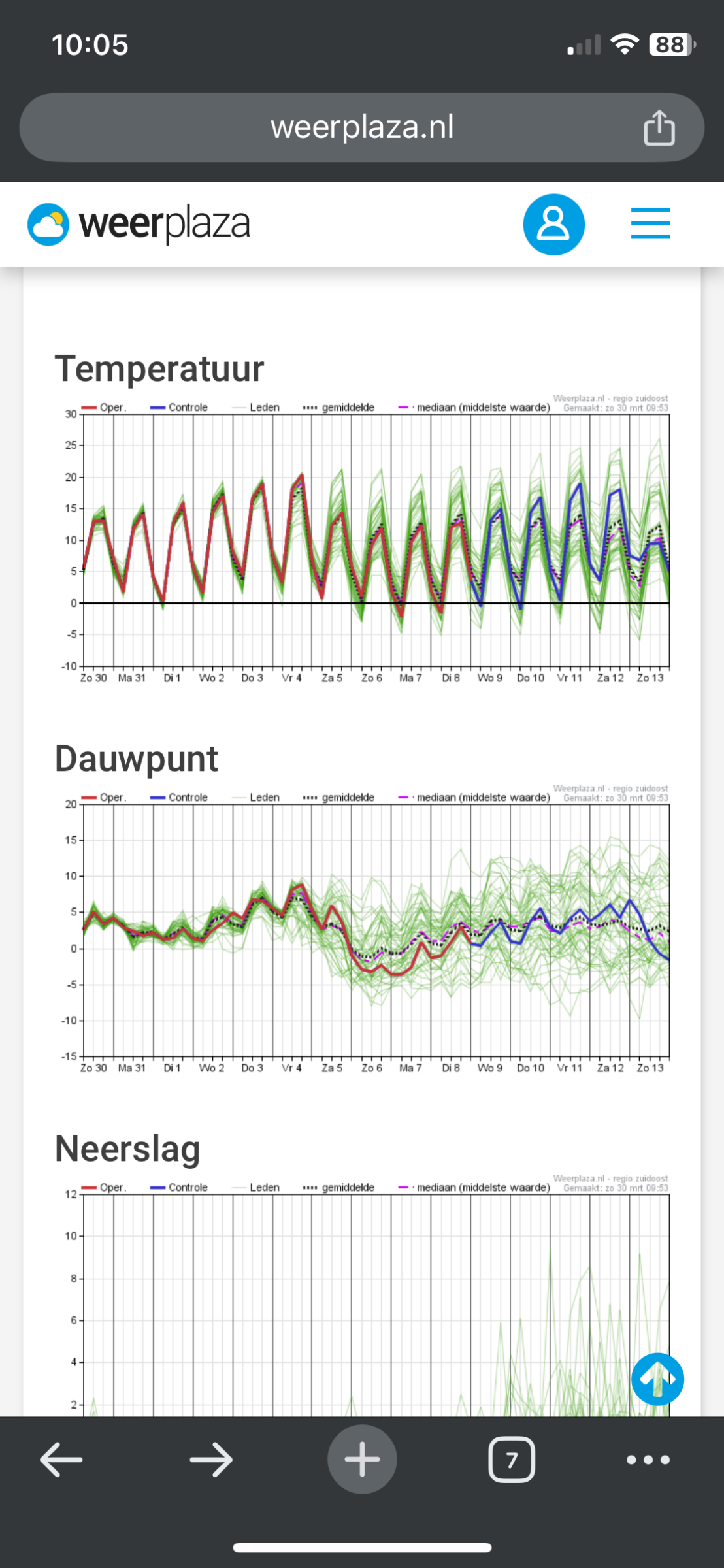
Task: Open the hamburger menu
Action: pos(650,223)
